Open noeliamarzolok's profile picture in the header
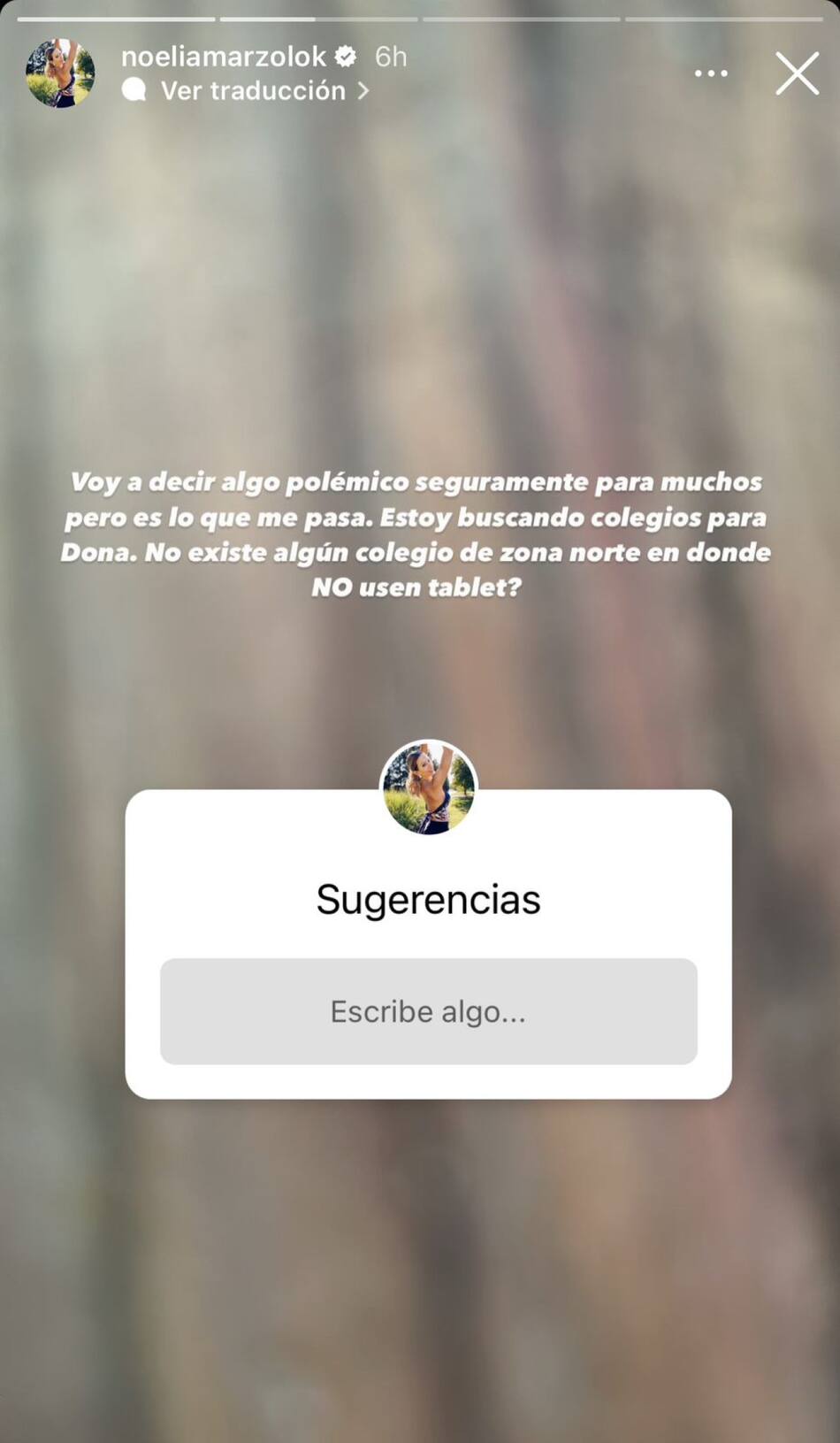Viewport: 840px width, 1443px height. coord(60,73)
